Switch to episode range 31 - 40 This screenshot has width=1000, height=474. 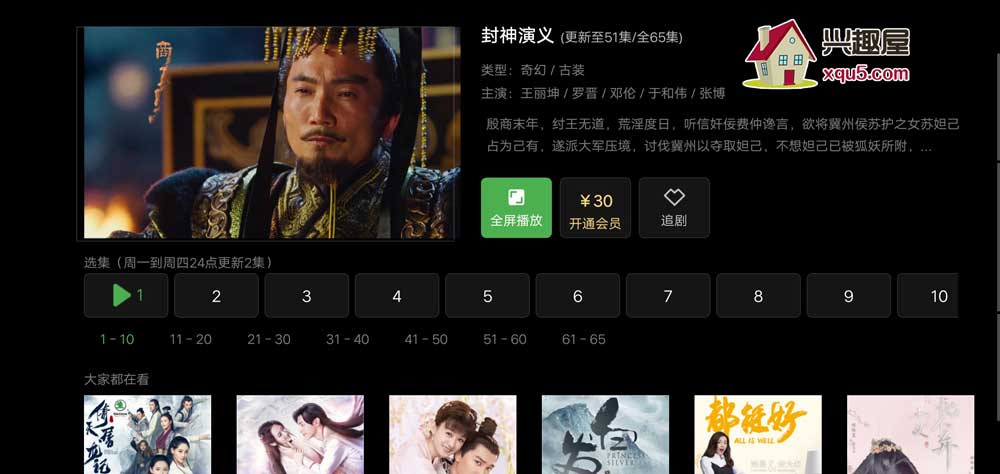coord(347,339)
